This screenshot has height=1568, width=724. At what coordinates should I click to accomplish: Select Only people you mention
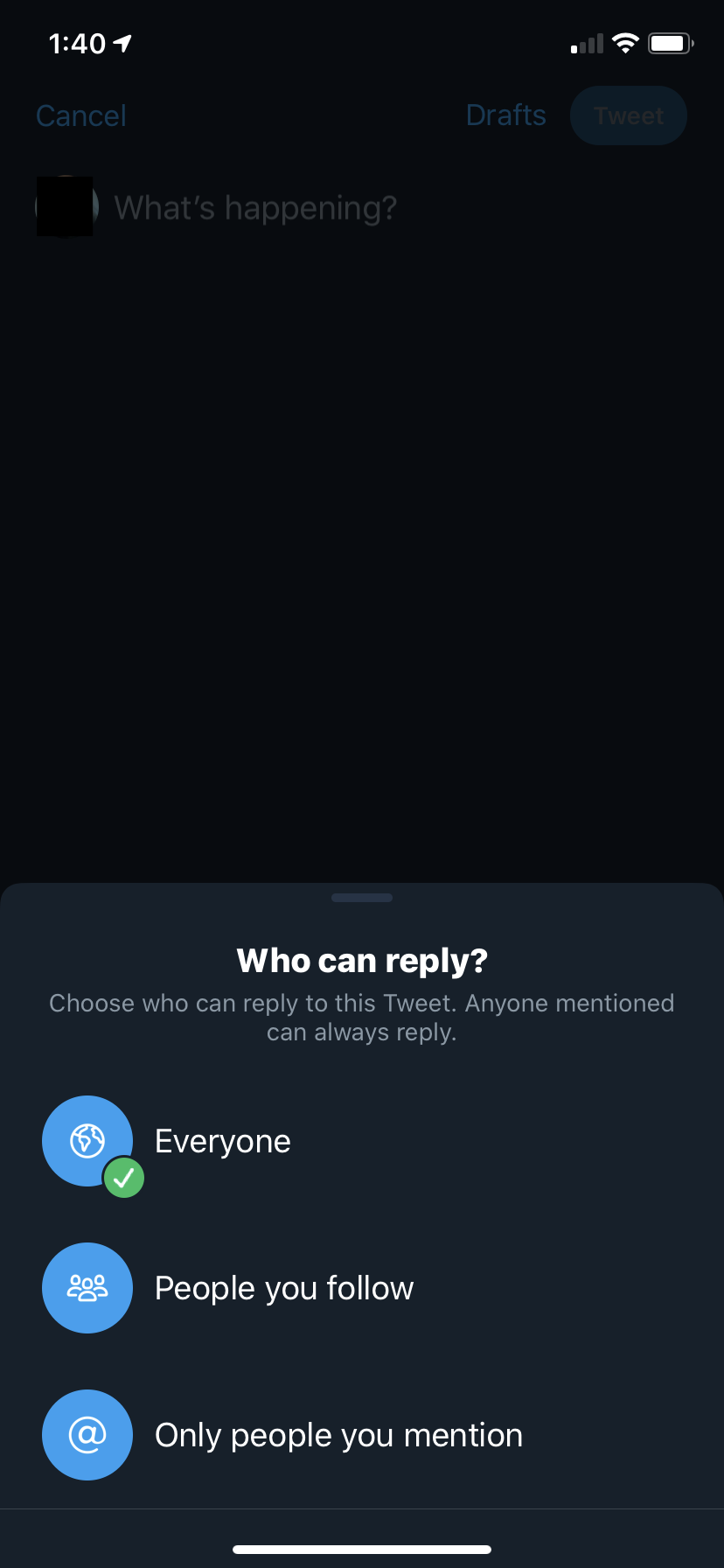coord(338,1436)
